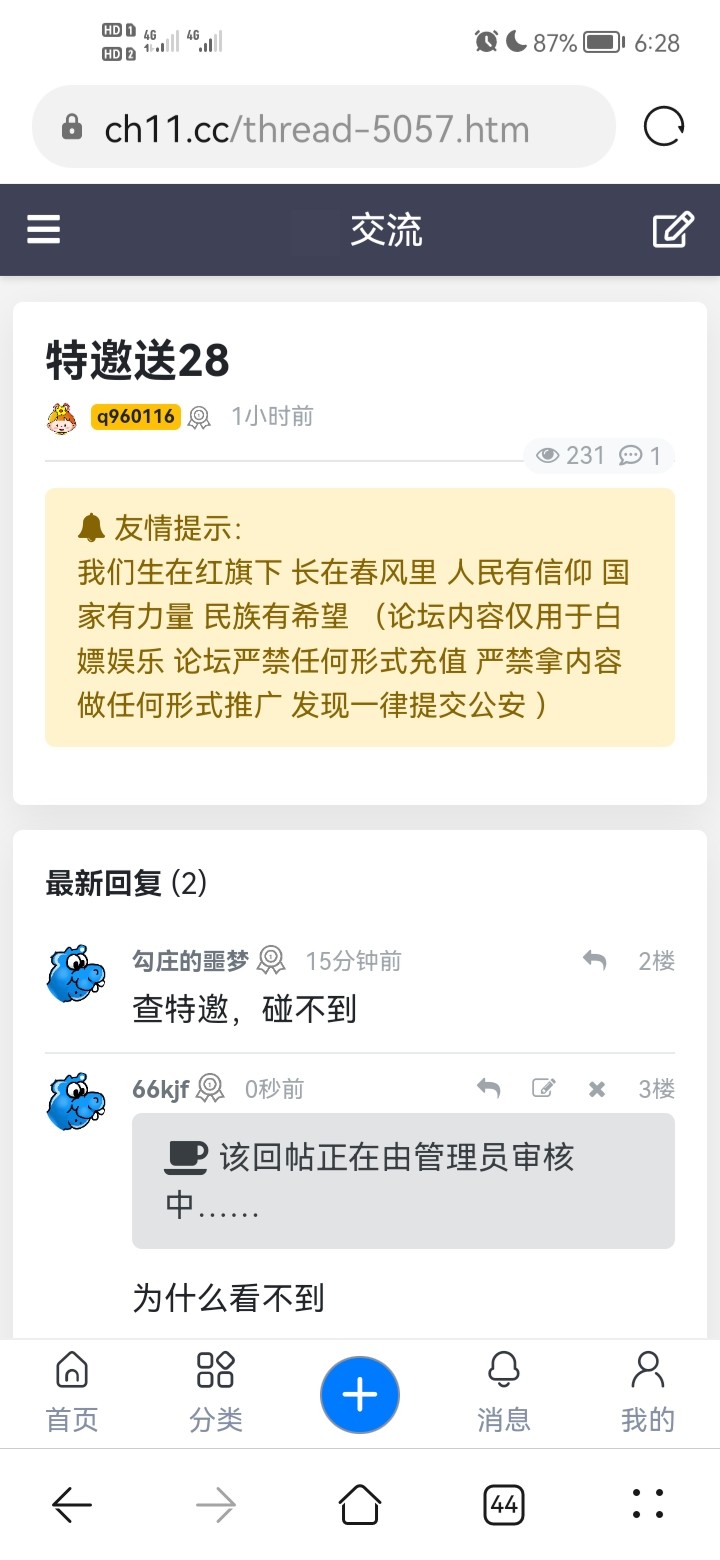Go back in the browser

coord(72,1503)
